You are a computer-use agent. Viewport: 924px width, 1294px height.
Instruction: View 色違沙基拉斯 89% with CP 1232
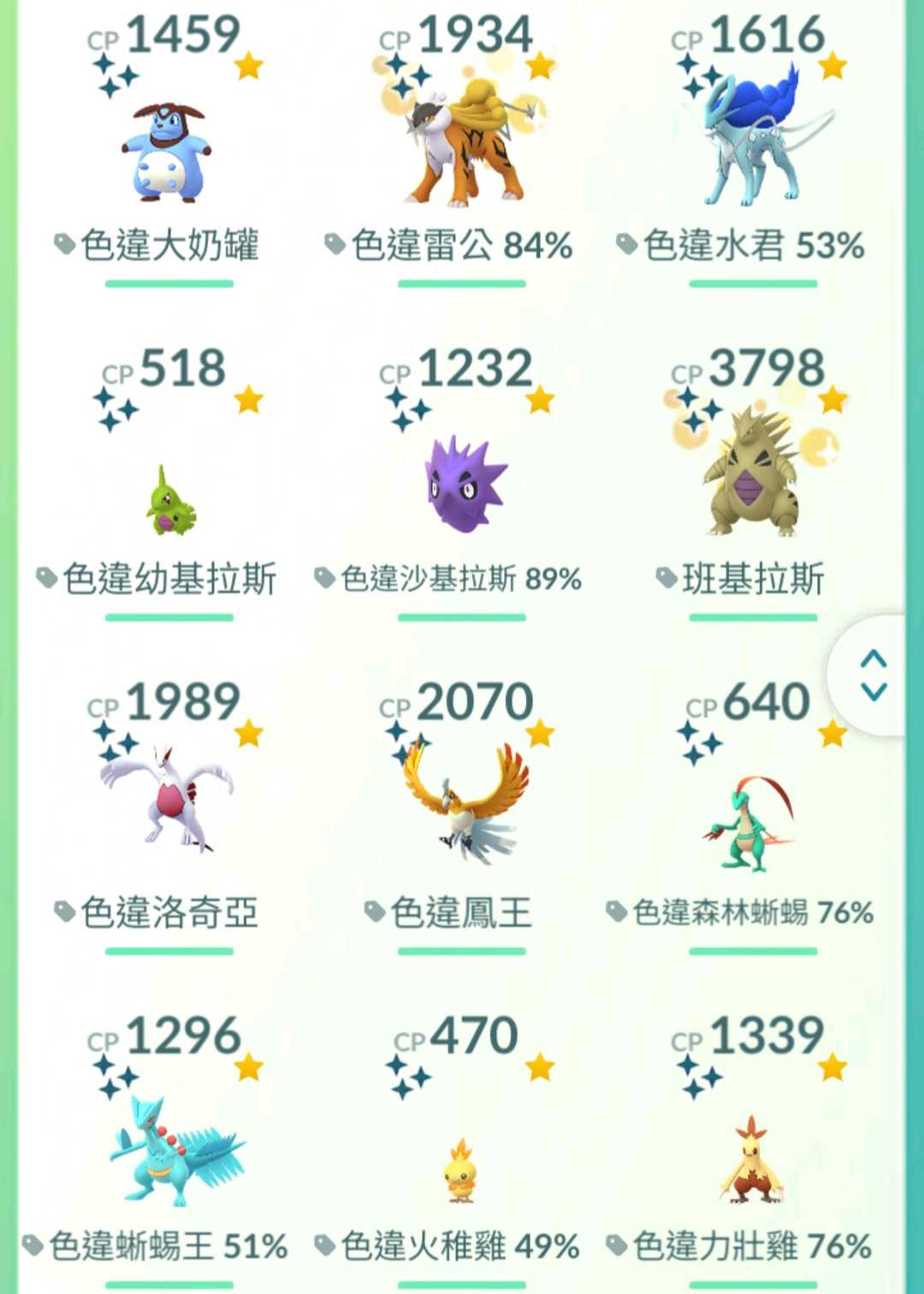462,484
